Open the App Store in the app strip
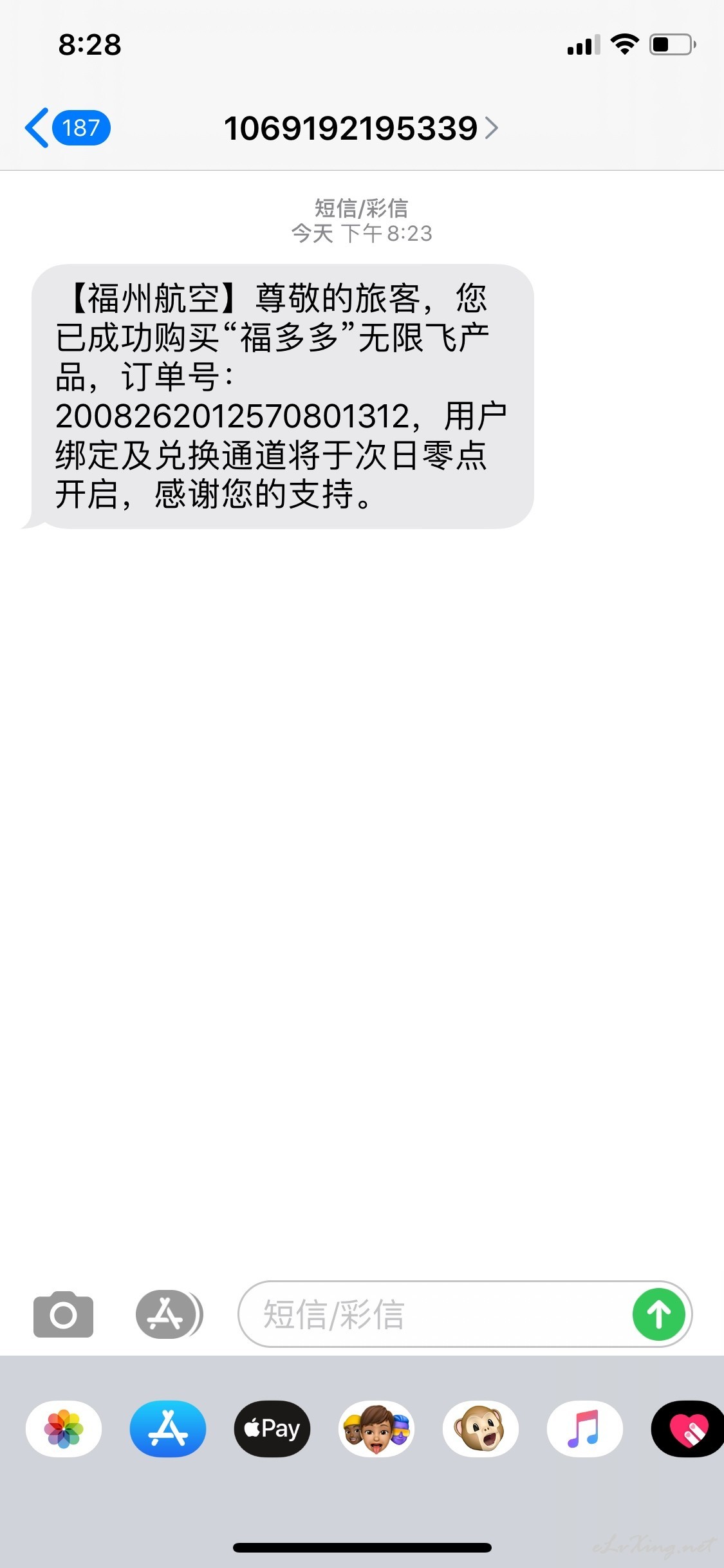724x1568 pixels. (168, 1429)
